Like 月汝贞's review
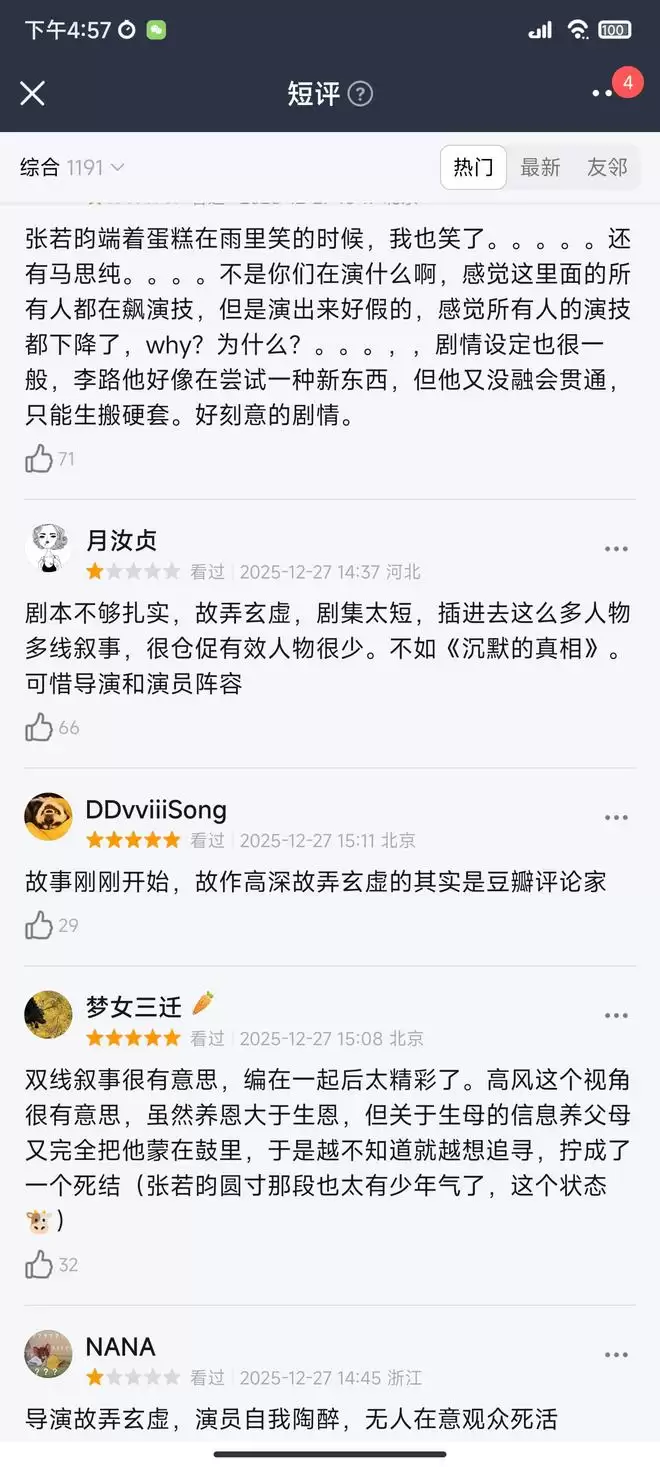Screen dimensions: 660x1467 tap(39, 728)
